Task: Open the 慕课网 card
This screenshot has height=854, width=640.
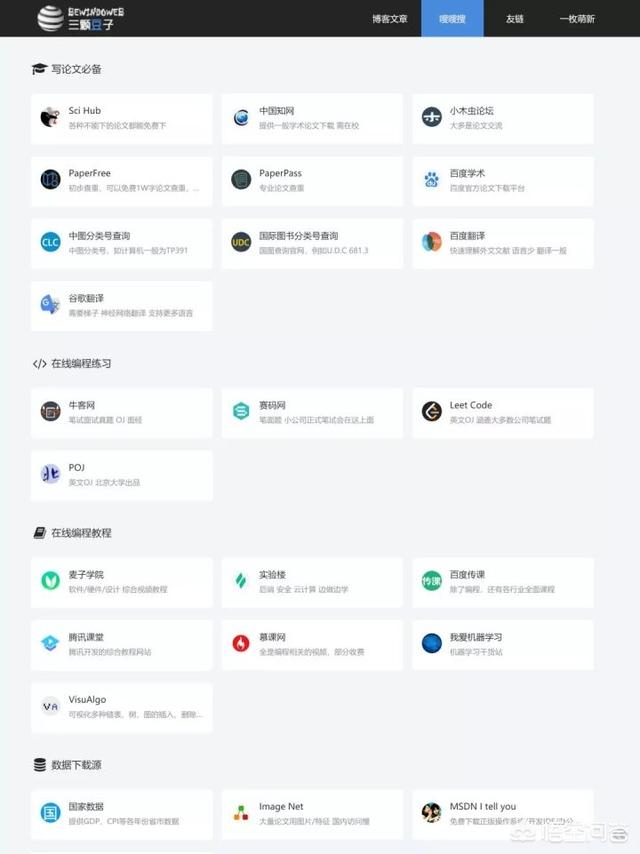Action: tap(312, 644)
